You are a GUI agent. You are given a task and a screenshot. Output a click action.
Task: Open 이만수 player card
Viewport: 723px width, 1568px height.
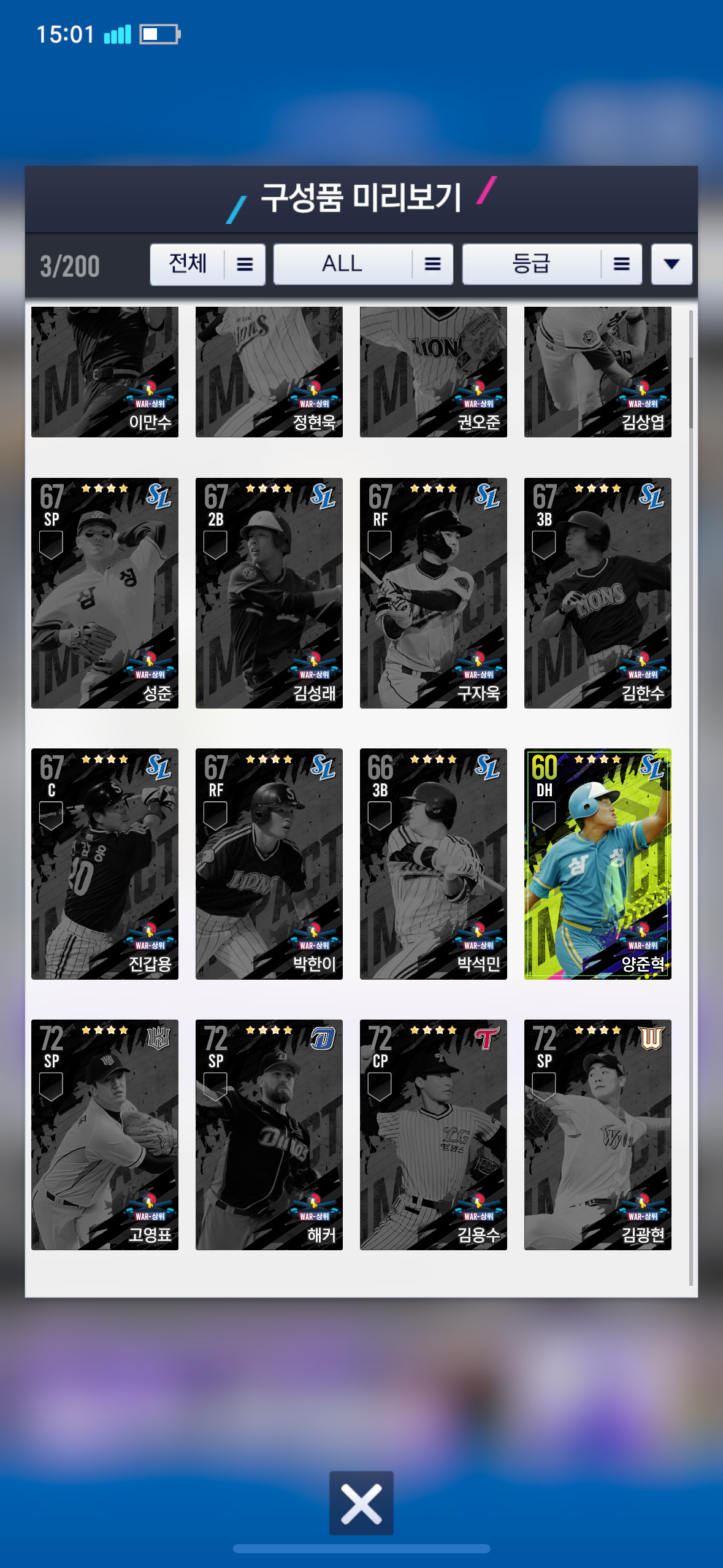pos(105,372)
